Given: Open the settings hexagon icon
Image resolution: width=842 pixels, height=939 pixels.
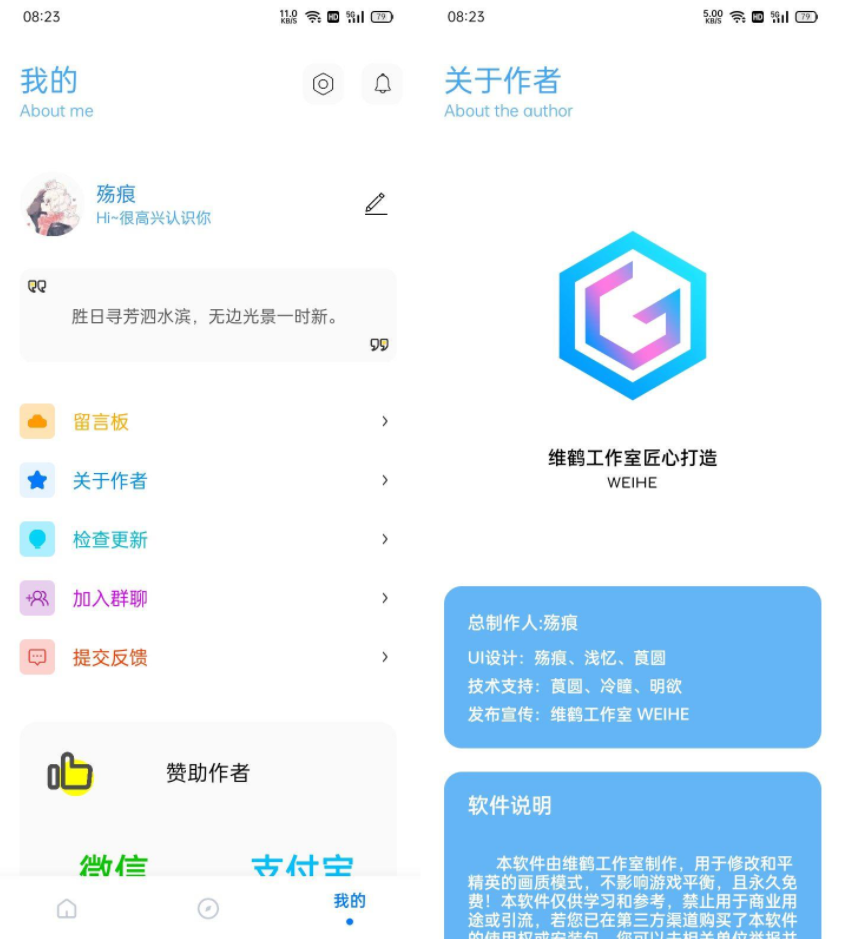Looking at the screenshot, I should tap(323, 84).
